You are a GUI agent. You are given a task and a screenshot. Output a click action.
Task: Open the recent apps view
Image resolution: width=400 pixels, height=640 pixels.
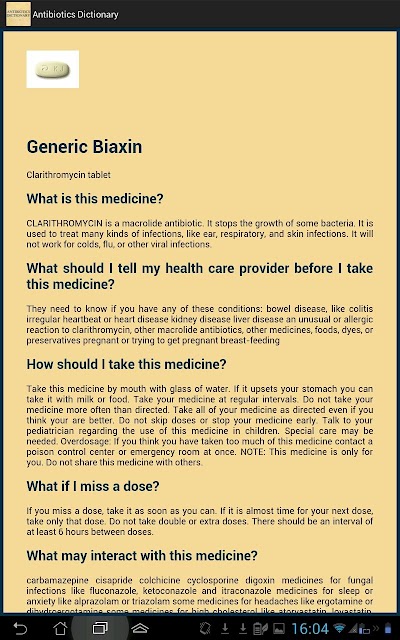(100, 628)
